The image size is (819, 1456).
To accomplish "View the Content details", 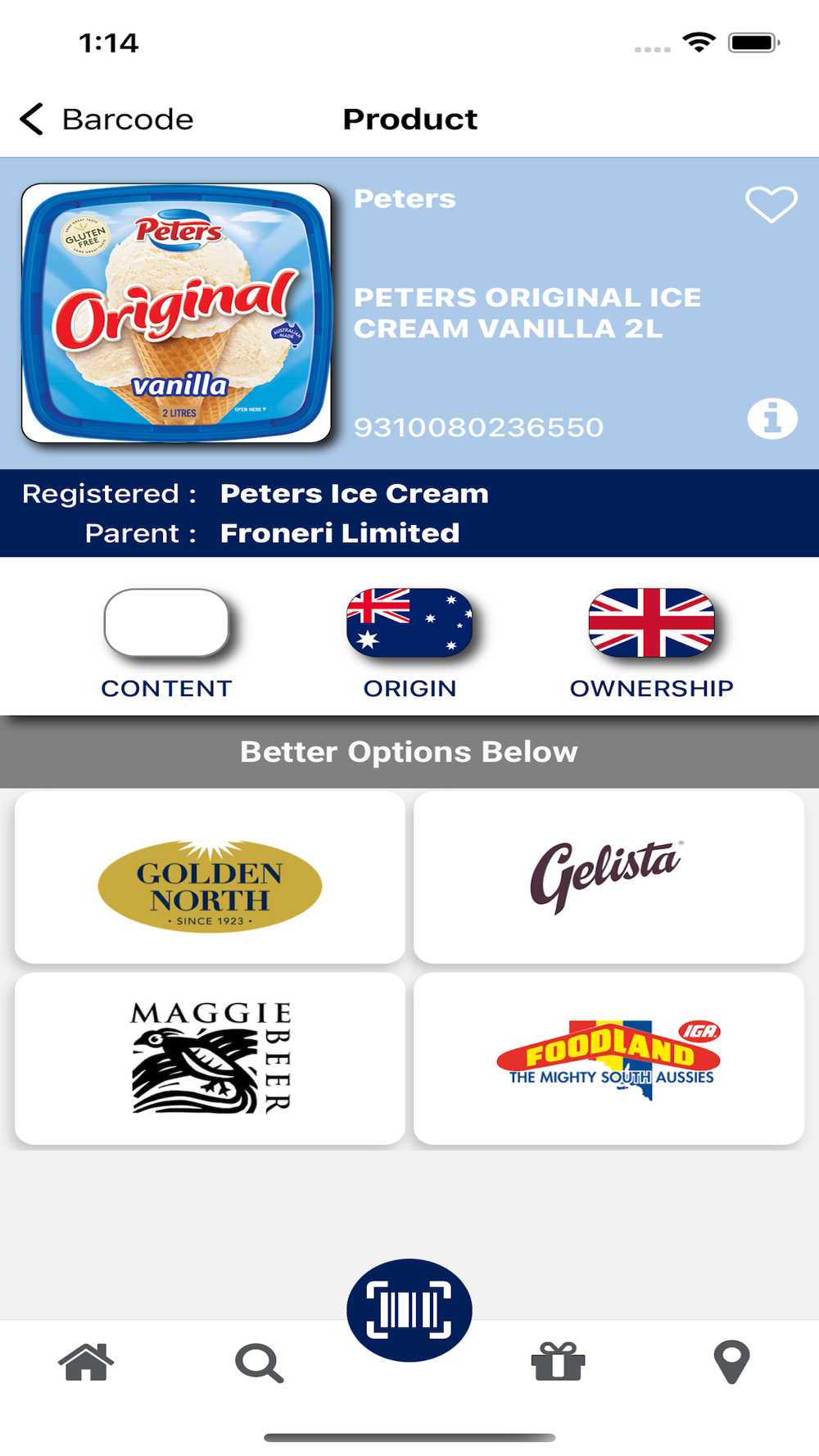I will pyautogui.click(x=166, y=644).
